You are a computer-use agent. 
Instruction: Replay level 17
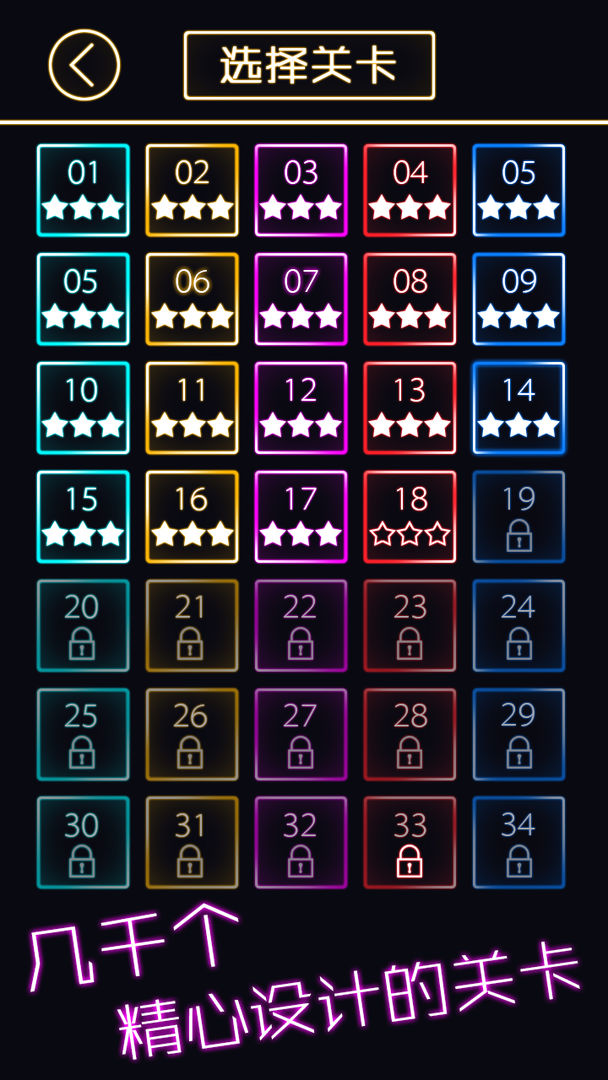(301, 517)
